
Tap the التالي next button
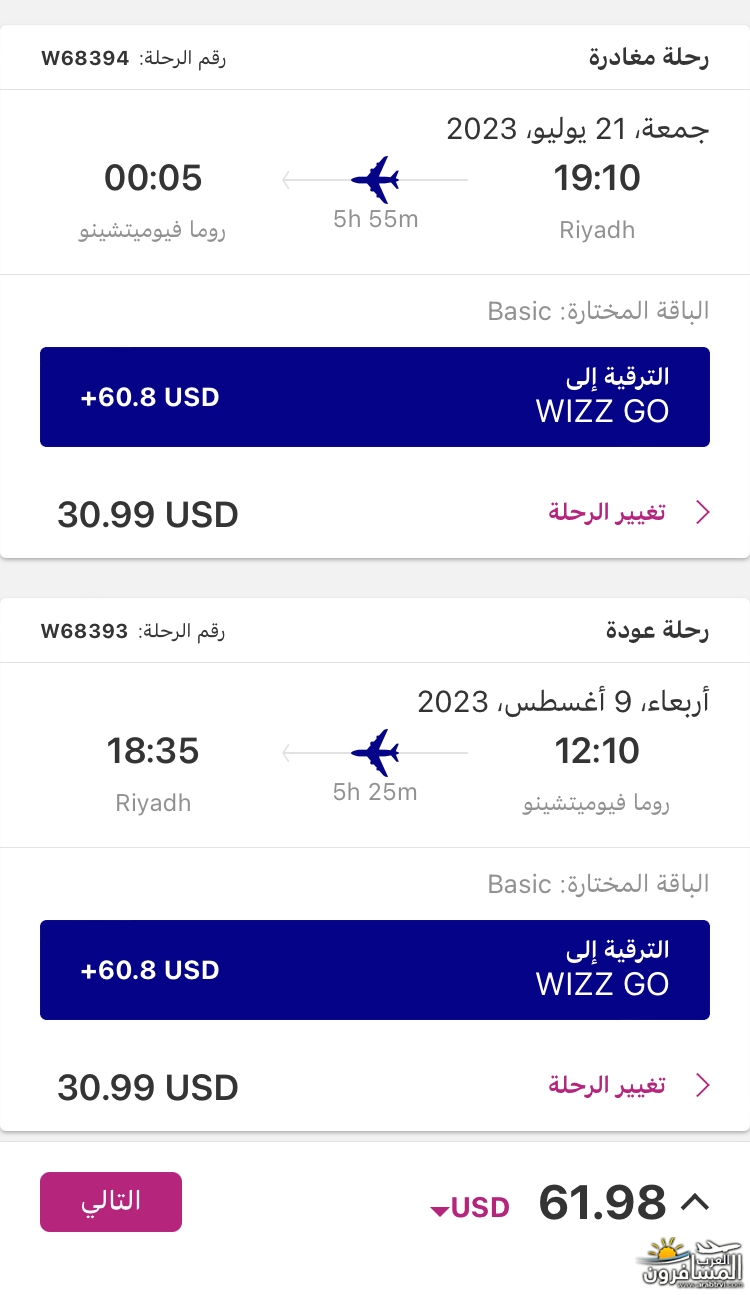[x=111, y=1202]
